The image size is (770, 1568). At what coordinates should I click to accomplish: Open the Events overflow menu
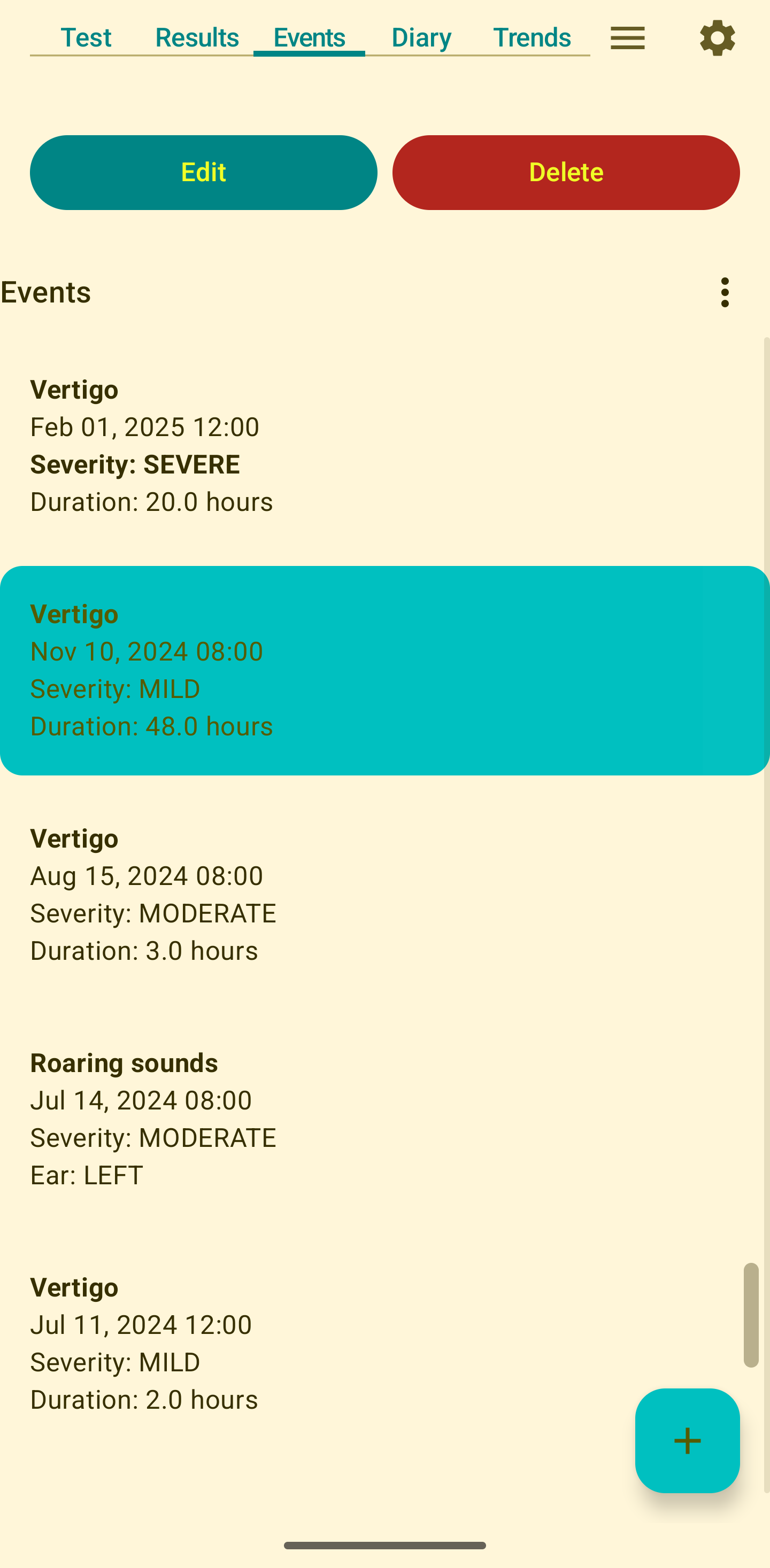725,292
